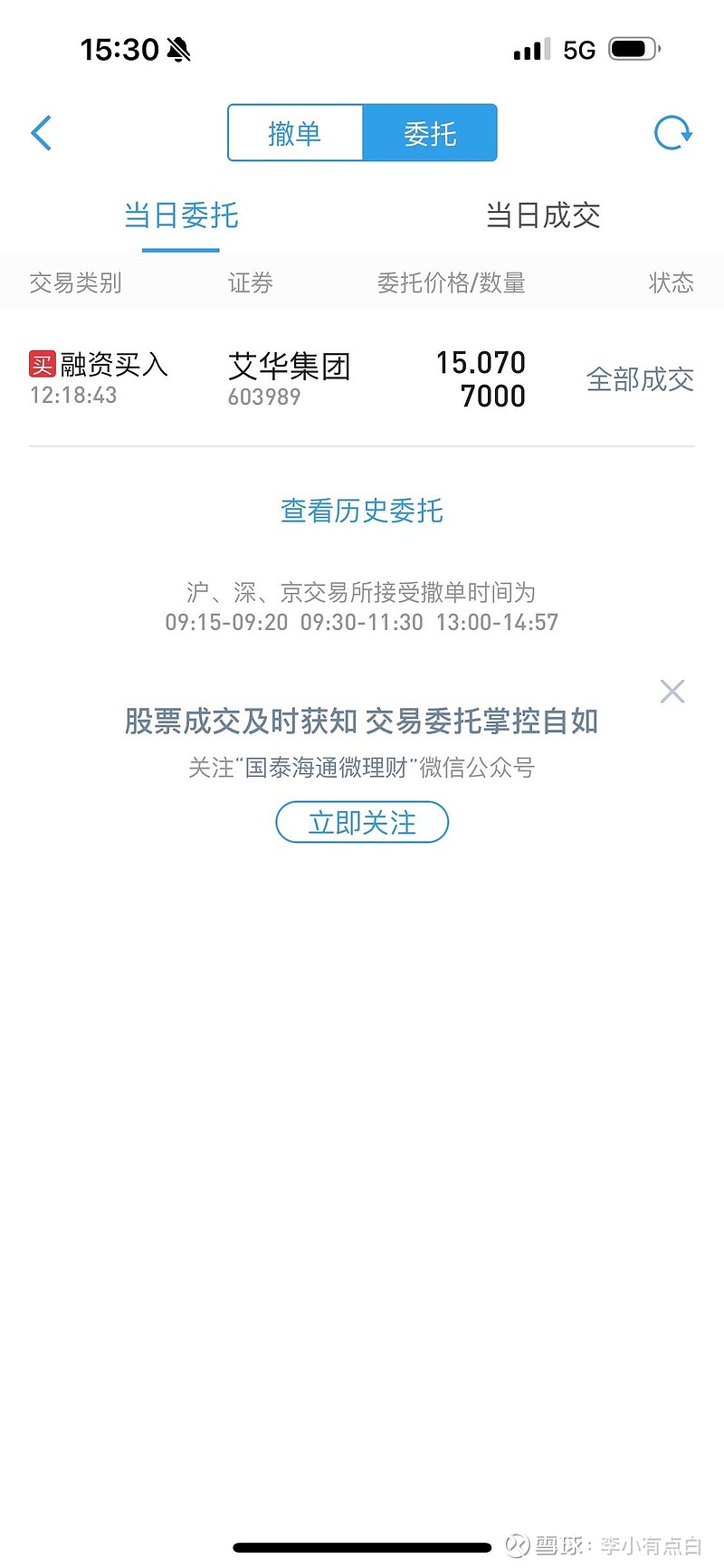This screenshot has height=1568, width=724.
Task: Go back using the left arrow
Action: (x=42, y=133)
